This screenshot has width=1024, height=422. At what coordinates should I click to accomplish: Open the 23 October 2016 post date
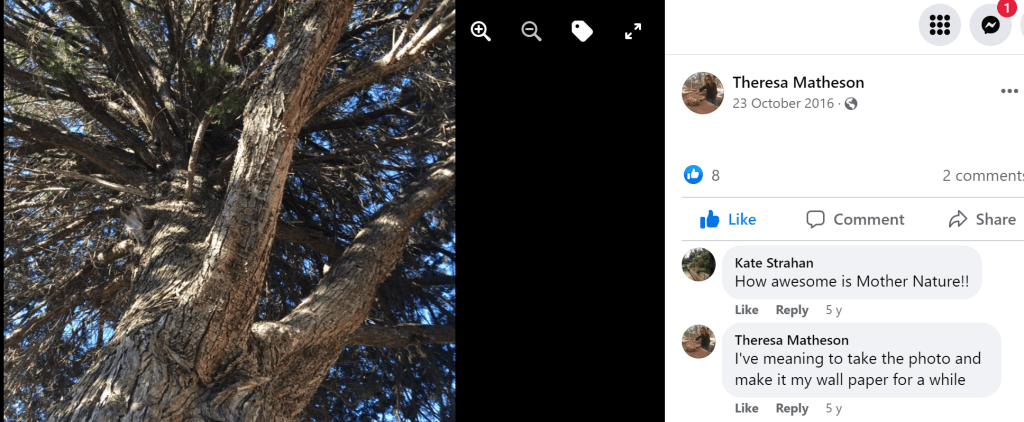click(x=783, y=103)
